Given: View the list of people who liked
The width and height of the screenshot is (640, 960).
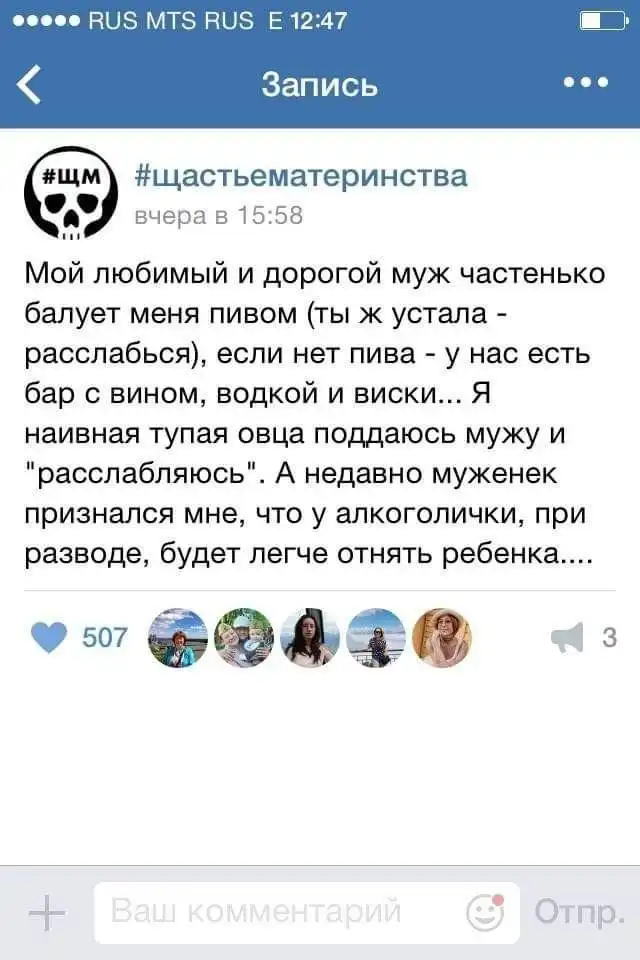Looking at the screenshot, I should 308,637.
